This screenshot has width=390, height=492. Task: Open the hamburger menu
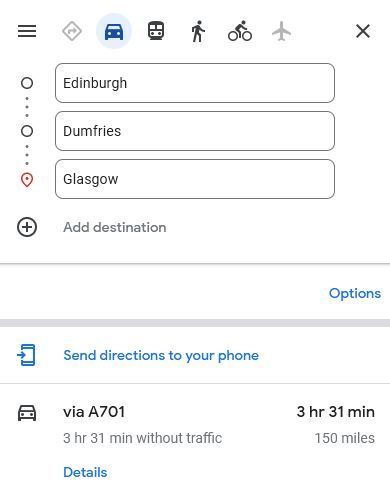pos(27,31)
